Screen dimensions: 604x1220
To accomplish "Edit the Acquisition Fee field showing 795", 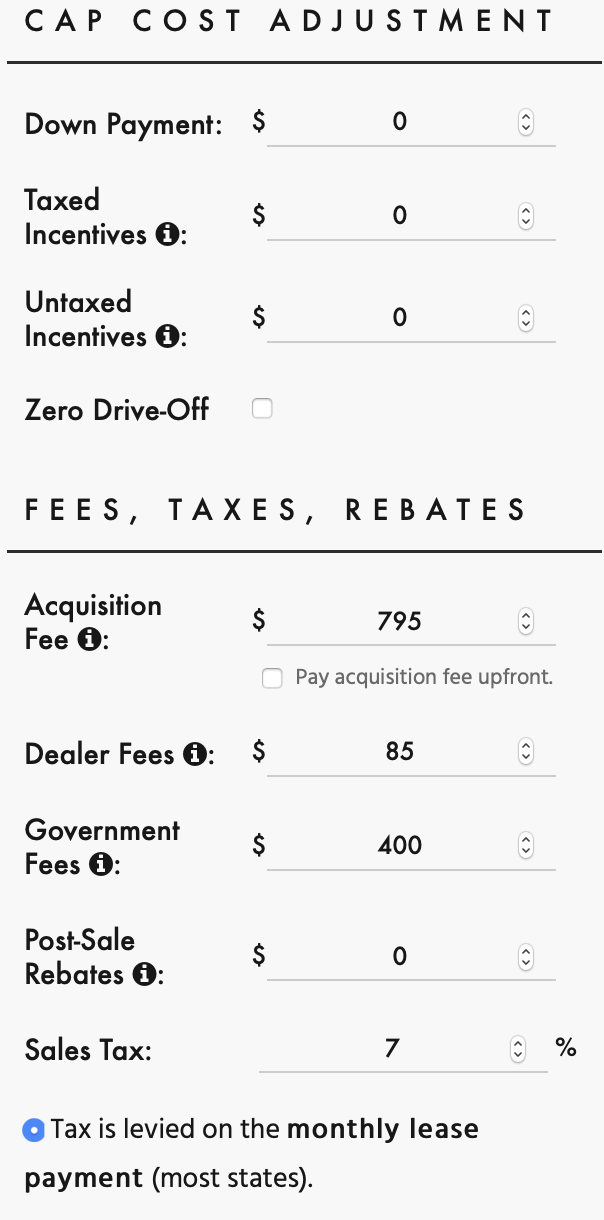I will (x=411, y=622).
